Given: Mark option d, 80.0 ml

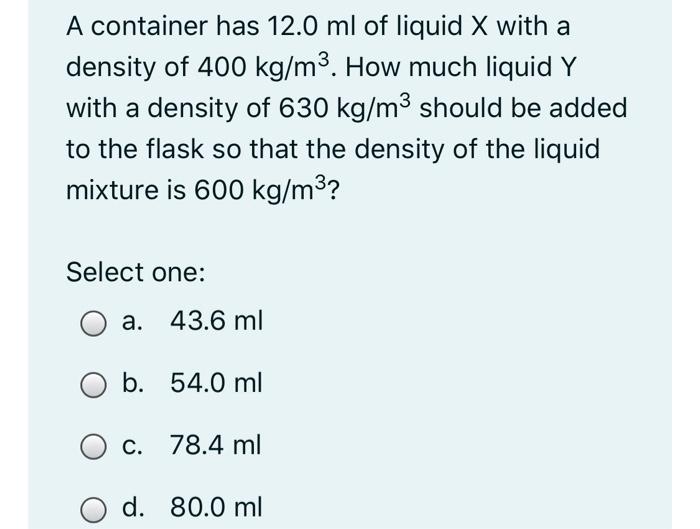Looking at the screenshot, I should click(x=94, y=507).
